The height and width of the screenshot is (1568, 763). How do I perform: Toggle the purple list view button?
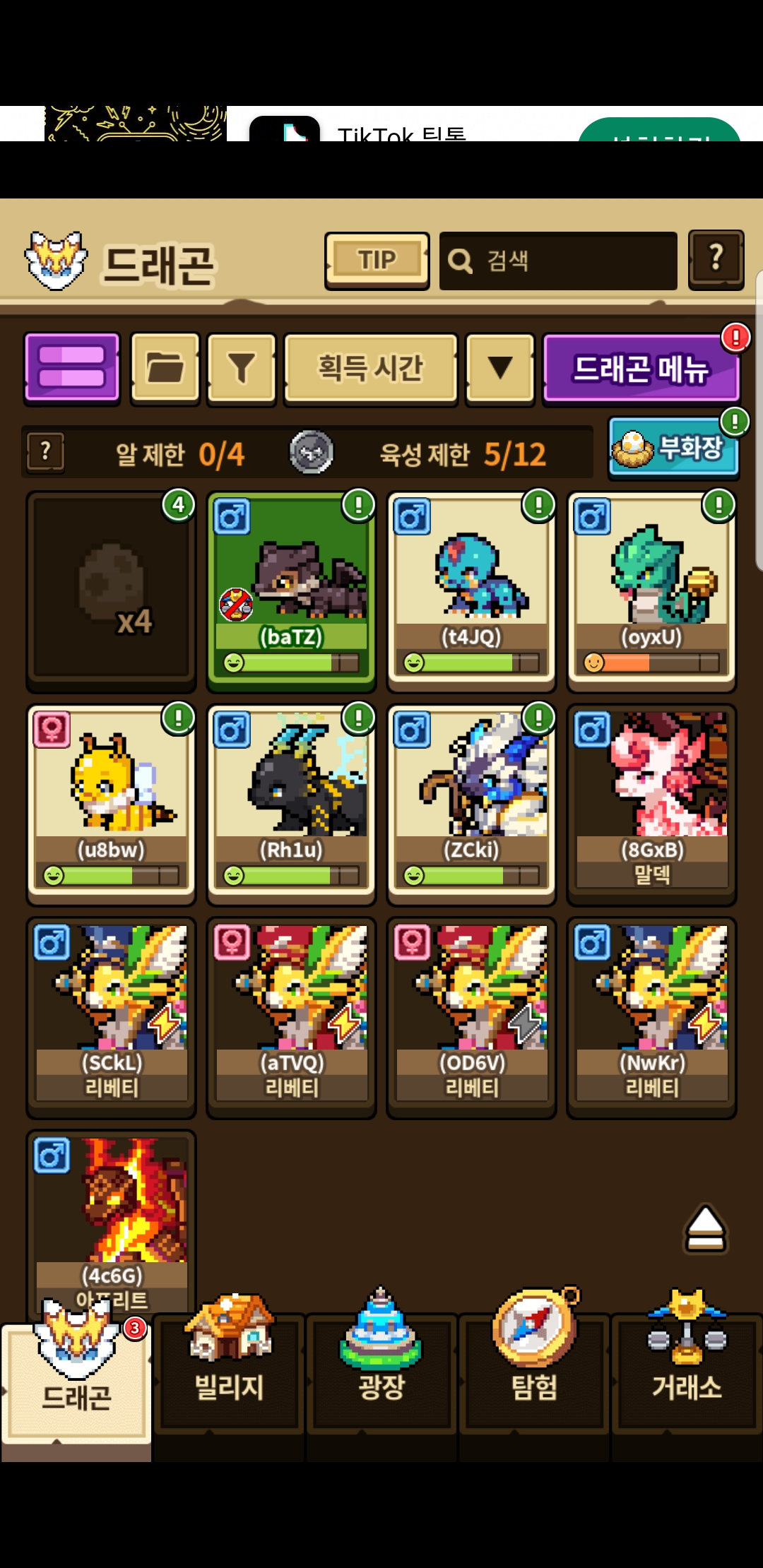(72, 367)
